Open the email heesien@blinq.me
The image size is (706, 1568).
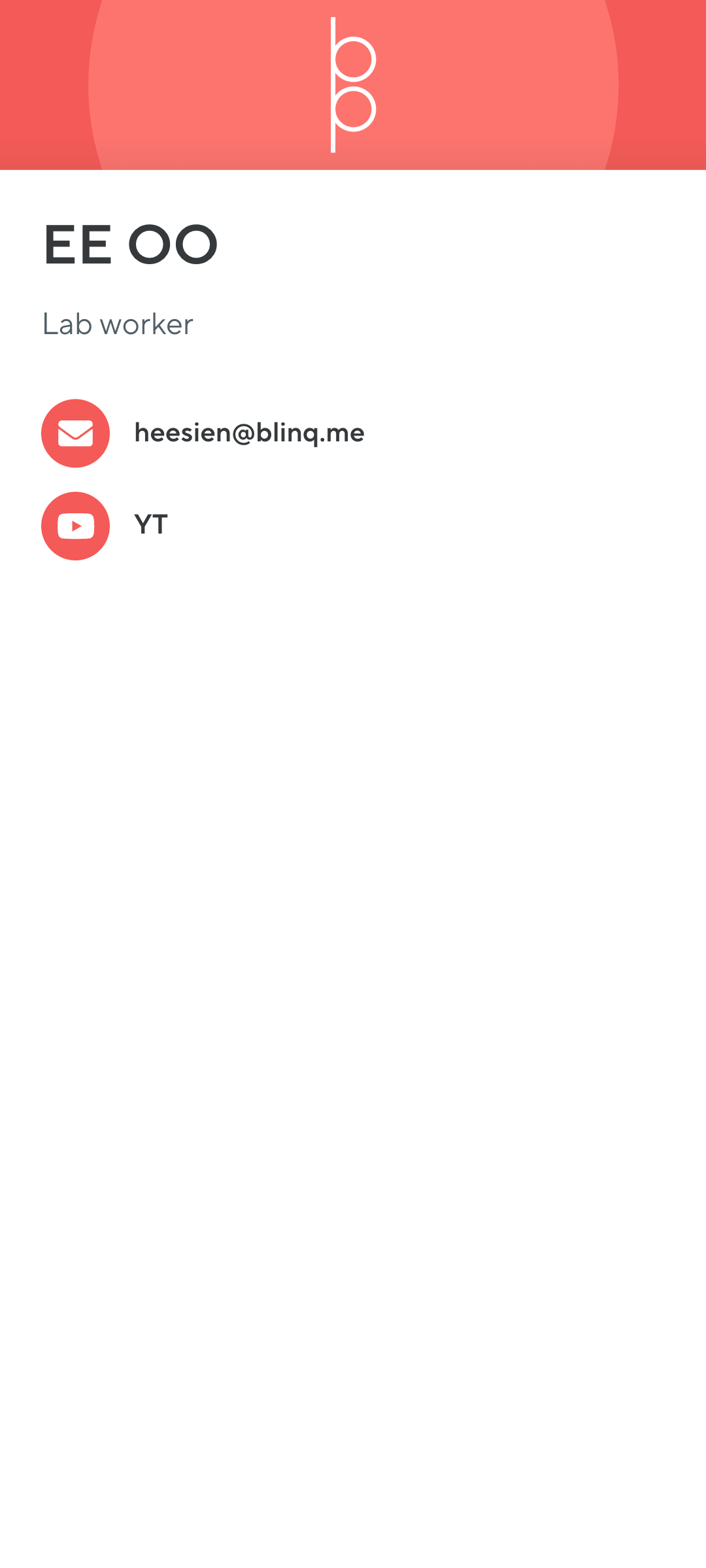(248, 433)
